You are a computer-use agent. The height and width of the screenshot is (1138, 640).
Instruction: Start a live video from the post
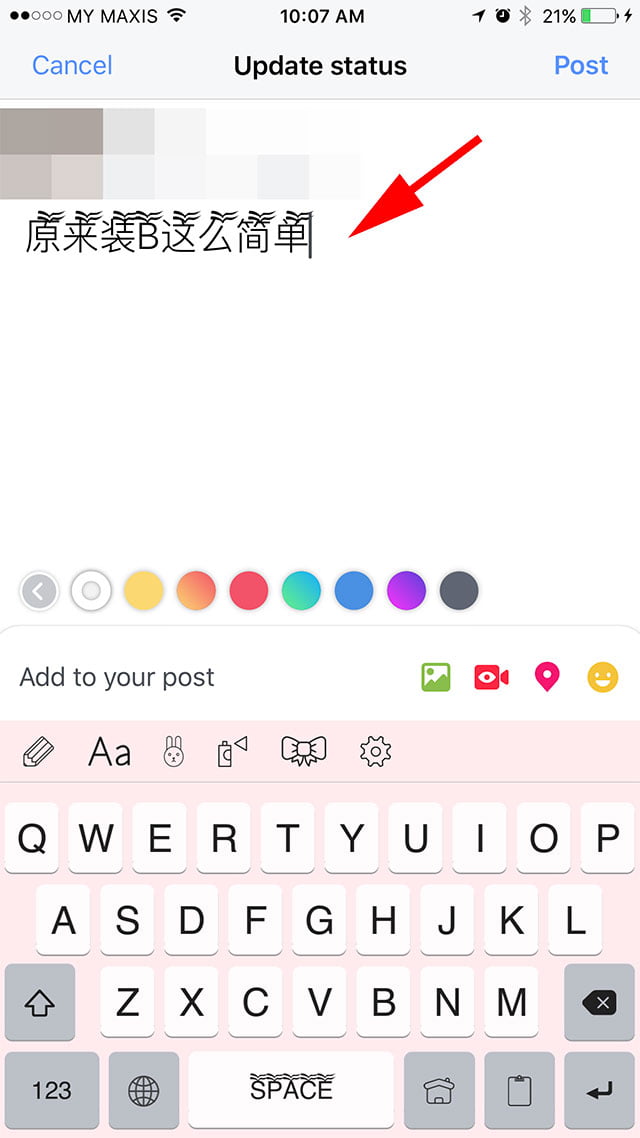491,677
